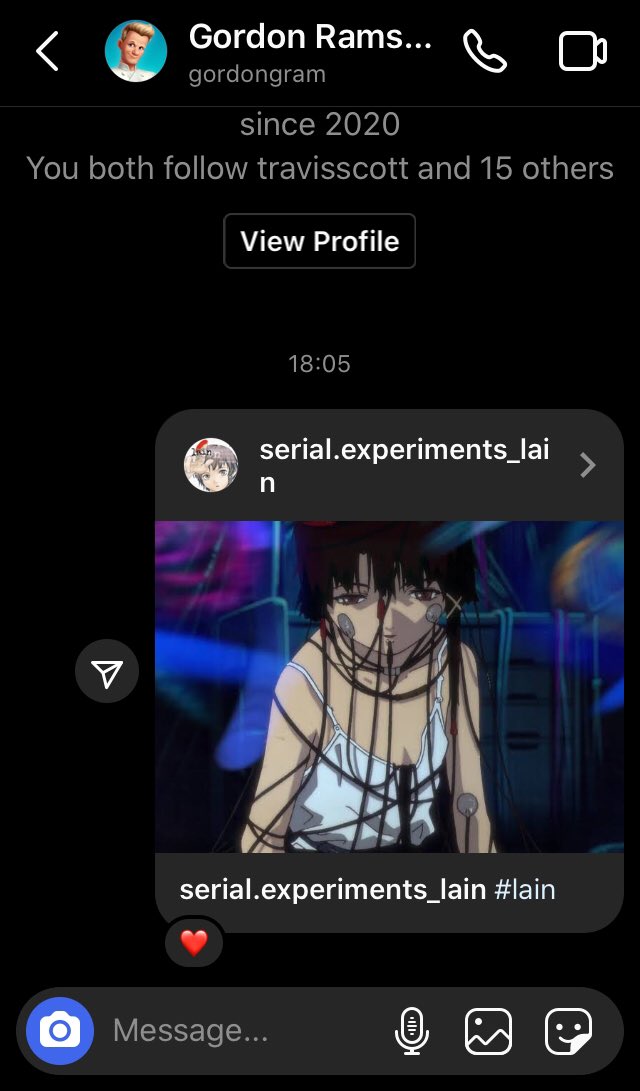
Task: Open the shared serial.experiments_lain post
Action: (389, 686)
